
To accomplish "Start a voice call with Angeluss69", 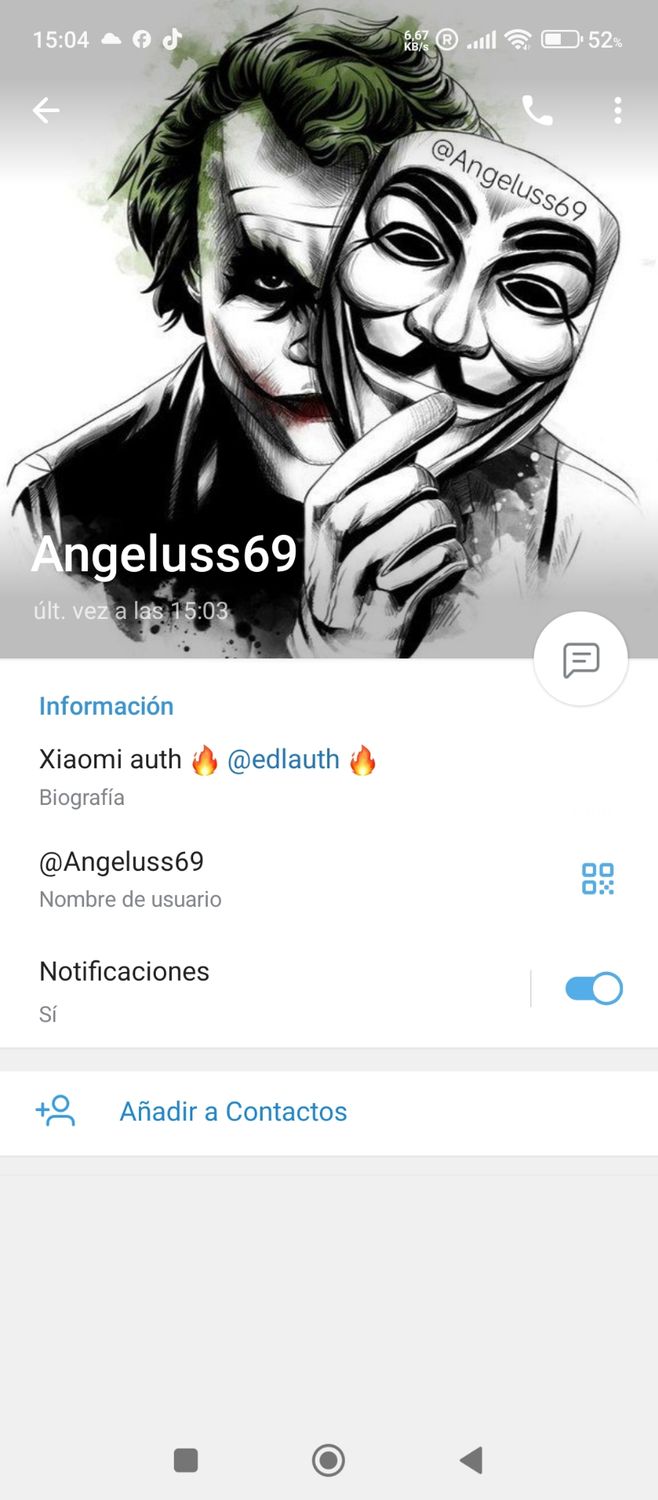I will point(537,111).
